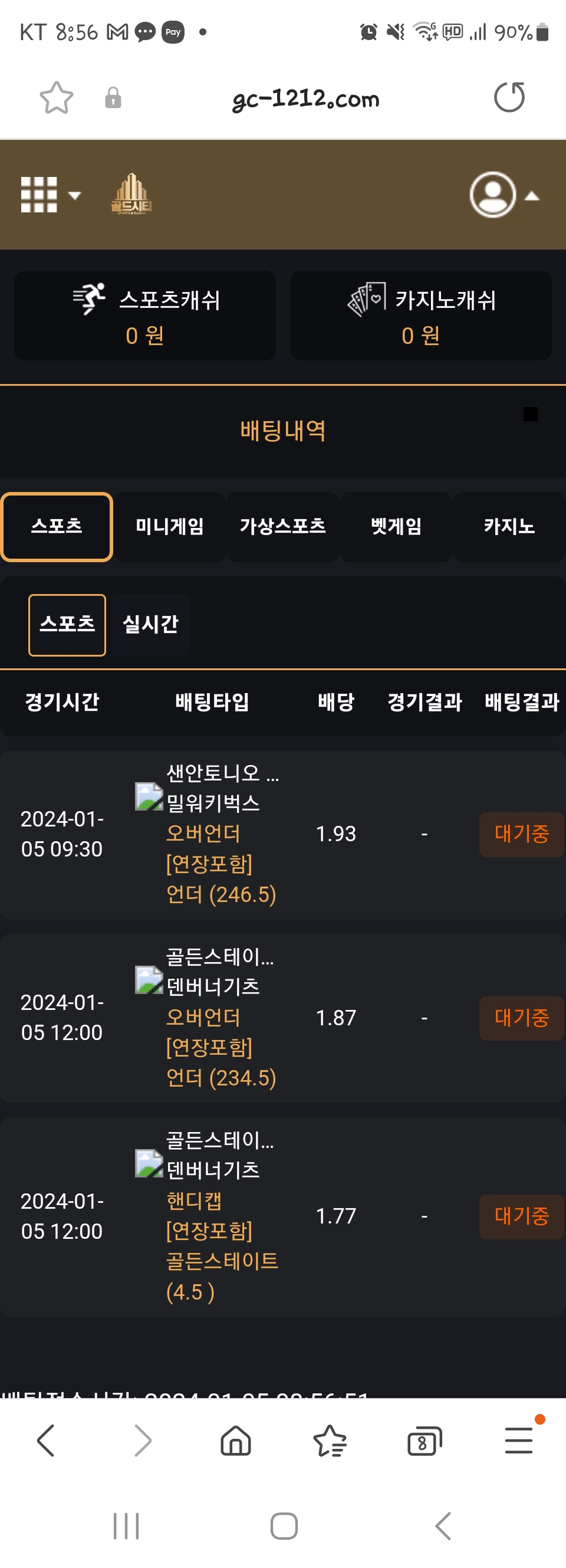This screenshot has width=566, height=1568.
Task: Switch to the 미니게임 tab
Action: [169, 527]
